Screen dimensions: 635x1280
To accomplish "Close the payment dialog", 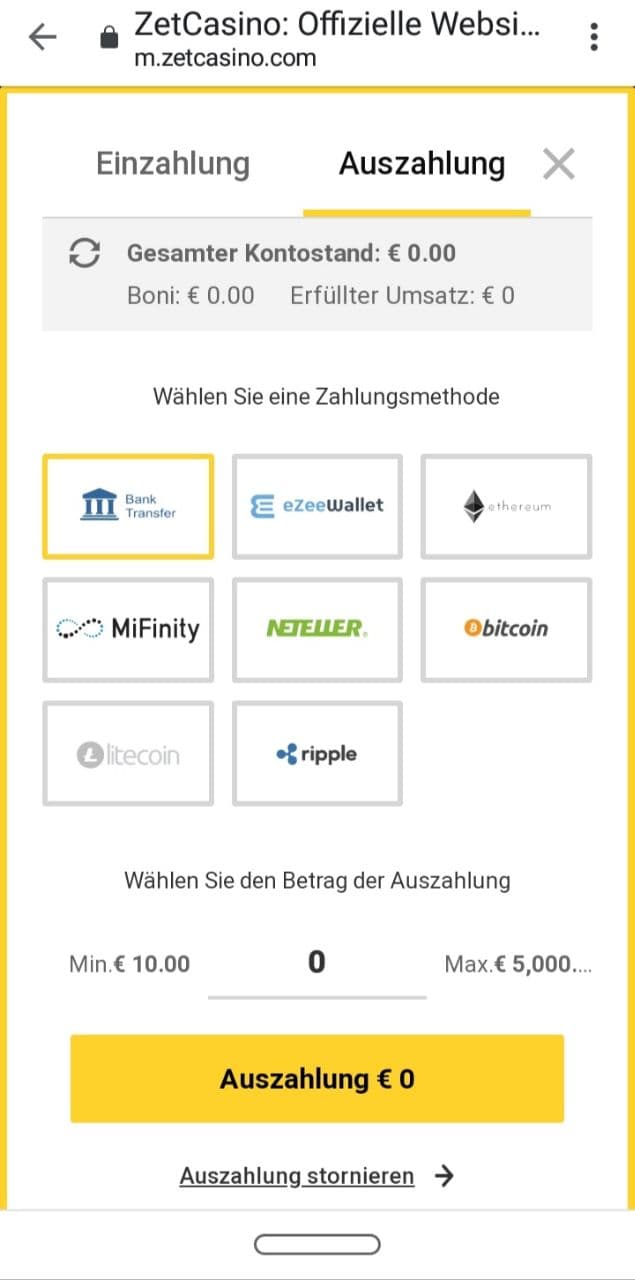I will [559, 164].
